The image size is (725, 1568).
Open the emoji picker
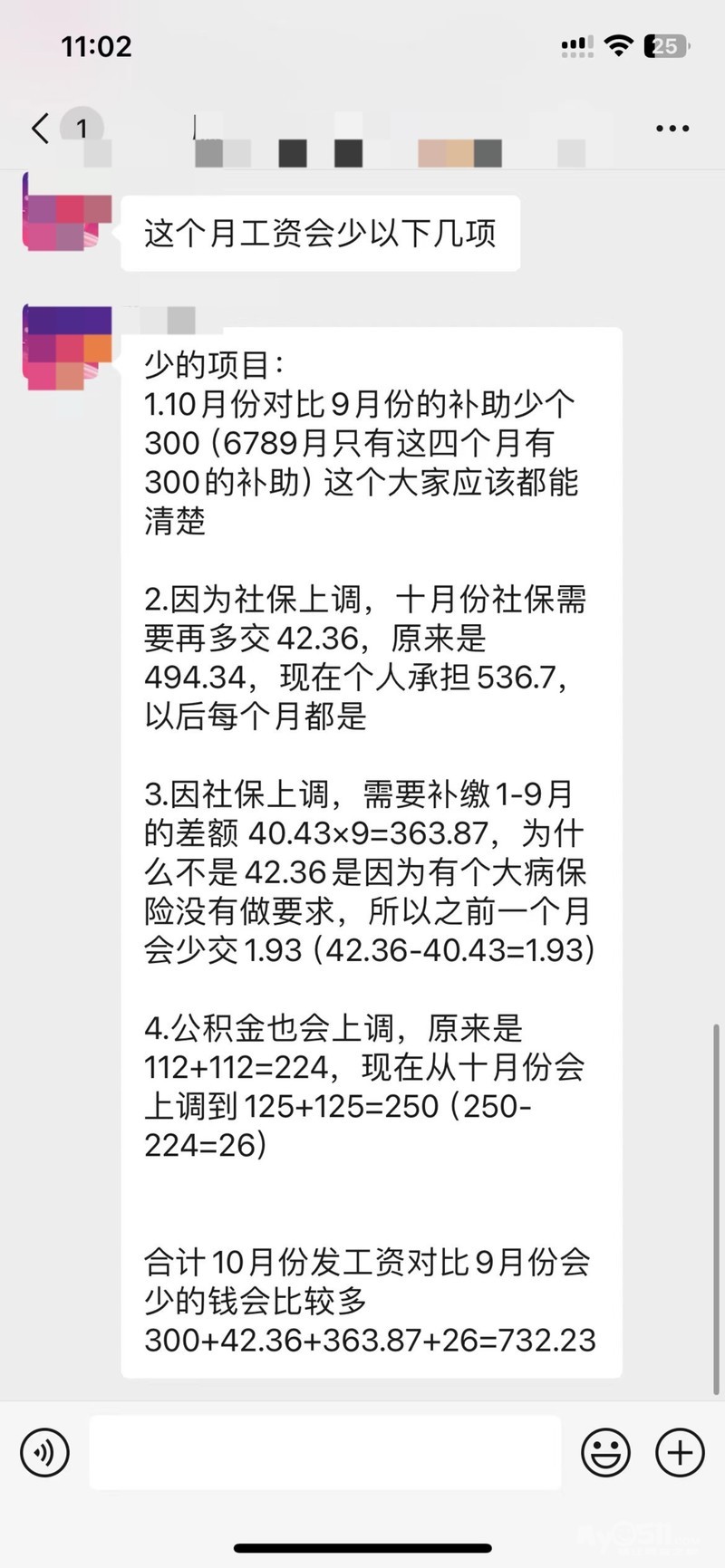coord(605,1452)
